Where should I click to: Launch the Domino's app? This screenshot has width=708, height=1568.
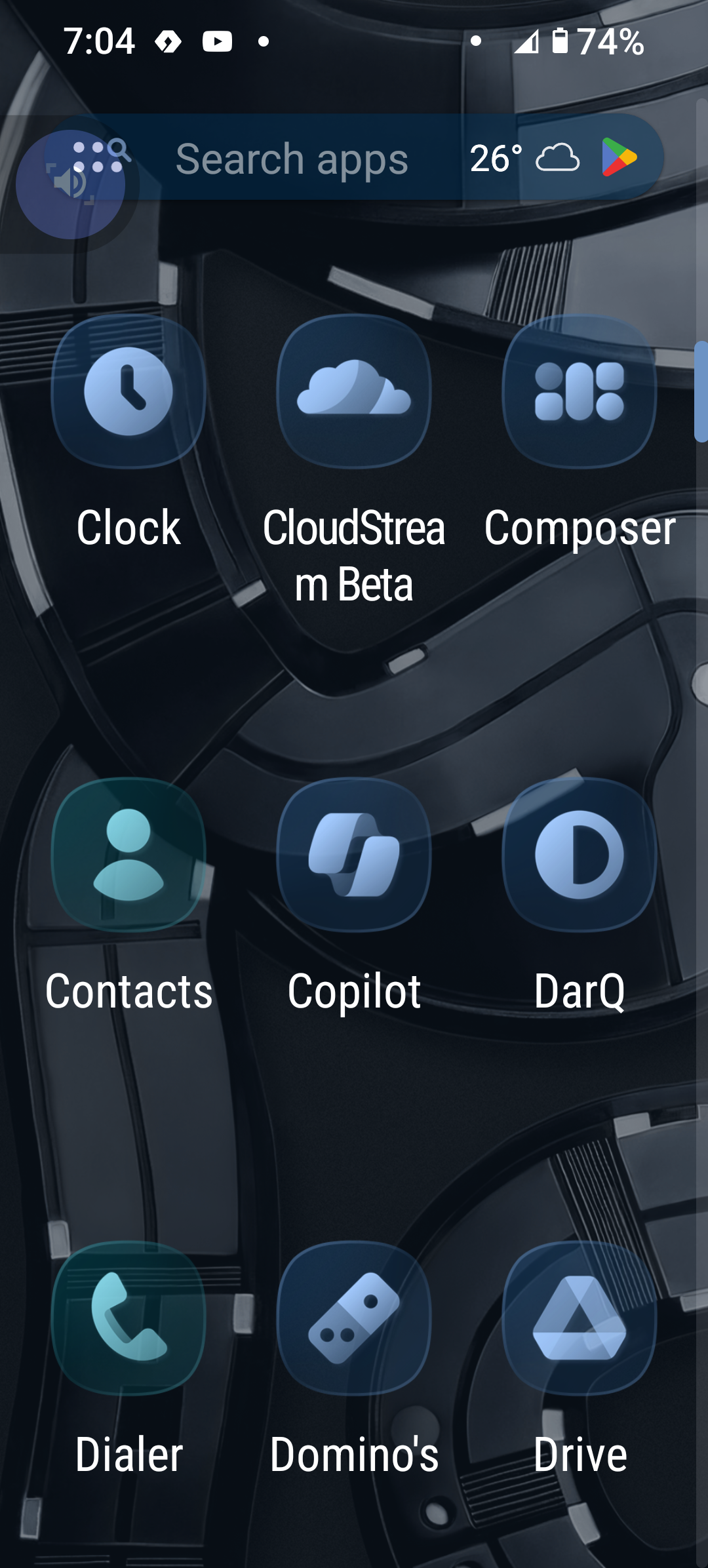click(x=354, y=1318)
